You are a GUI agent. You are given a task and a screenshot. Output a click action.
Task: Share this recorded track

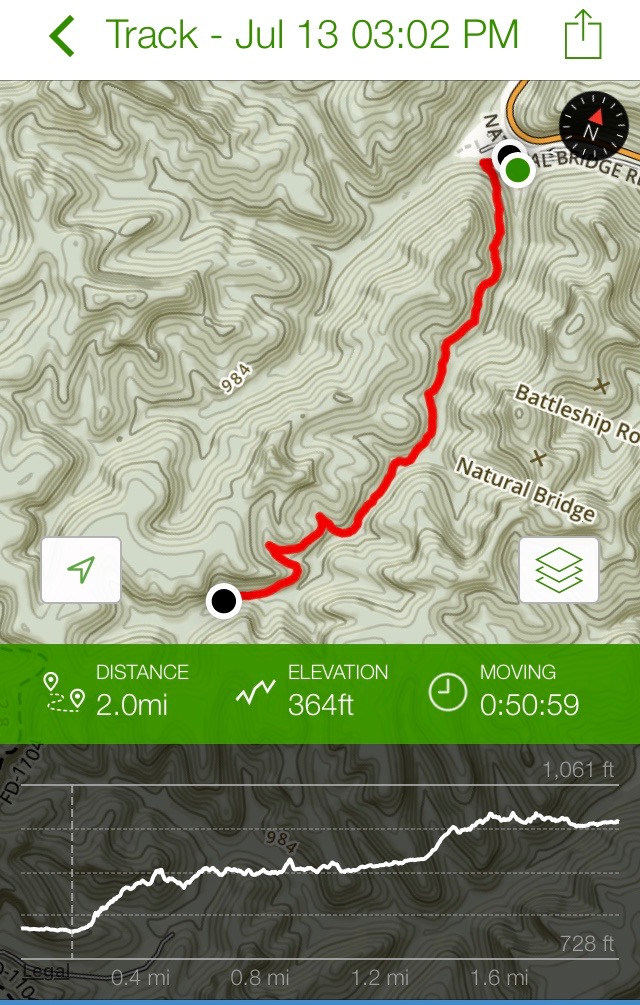click(x=583, y=37)
